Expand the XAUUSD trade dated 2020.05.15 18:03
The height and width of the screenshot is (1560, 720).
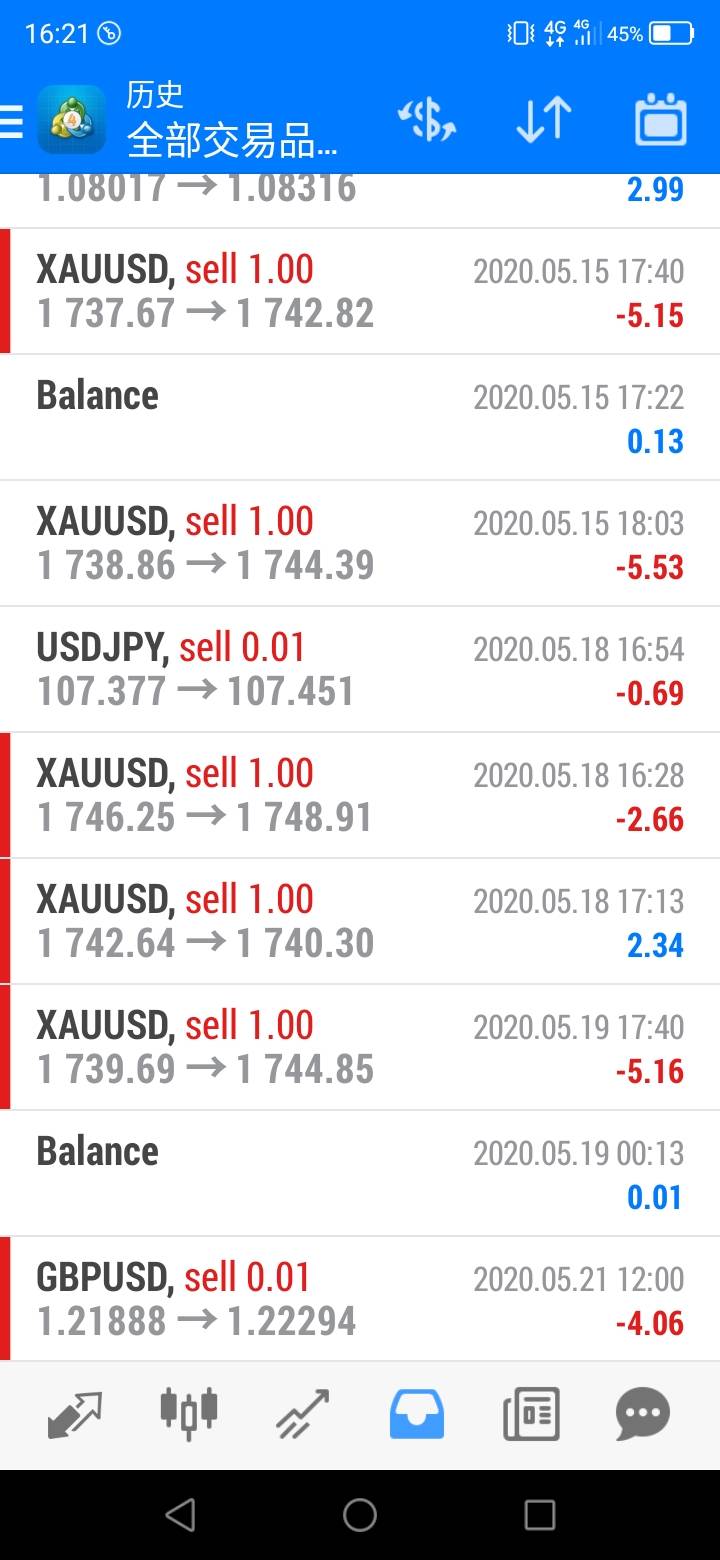click(360, 543)
